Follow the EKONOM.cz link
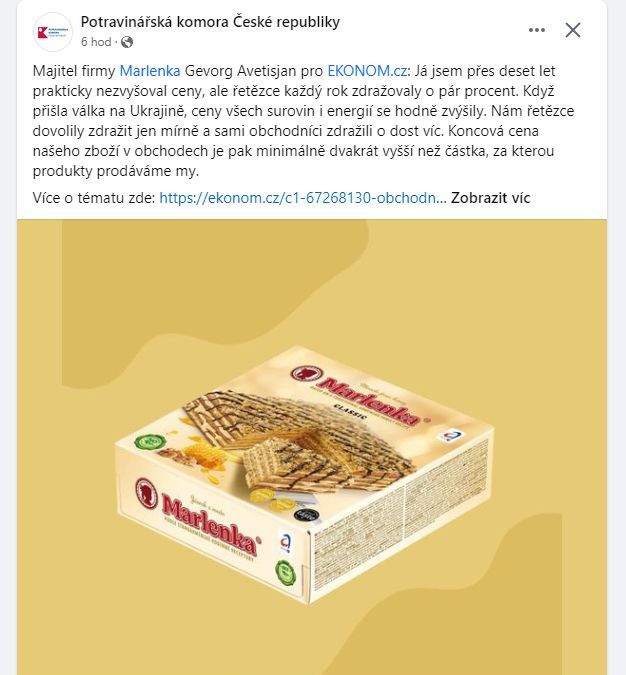This screenshot has height=675, width=626. [x=368, y=70]
